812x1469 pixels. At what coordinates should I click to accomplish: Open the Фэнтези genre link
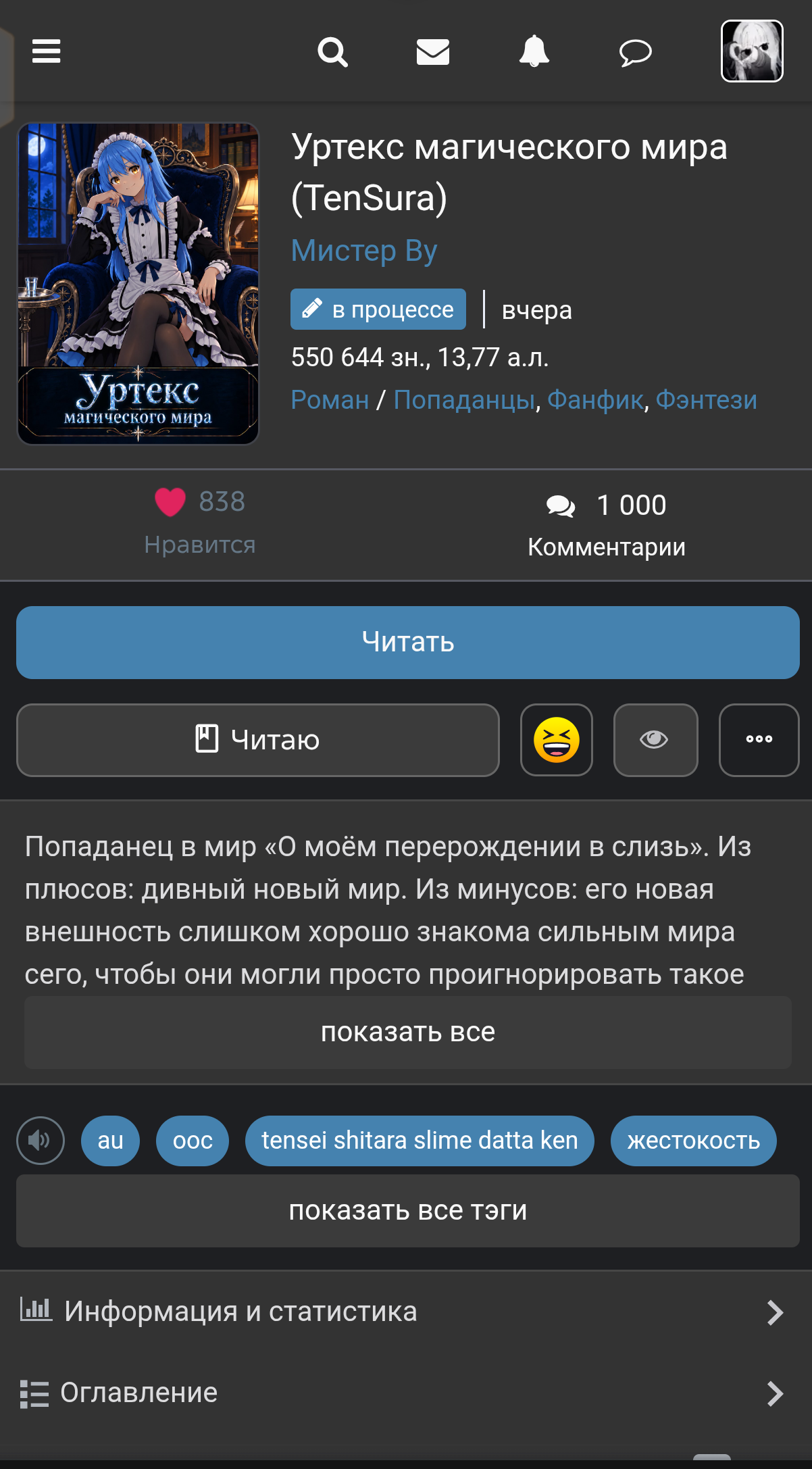click(x=706, y=400)
